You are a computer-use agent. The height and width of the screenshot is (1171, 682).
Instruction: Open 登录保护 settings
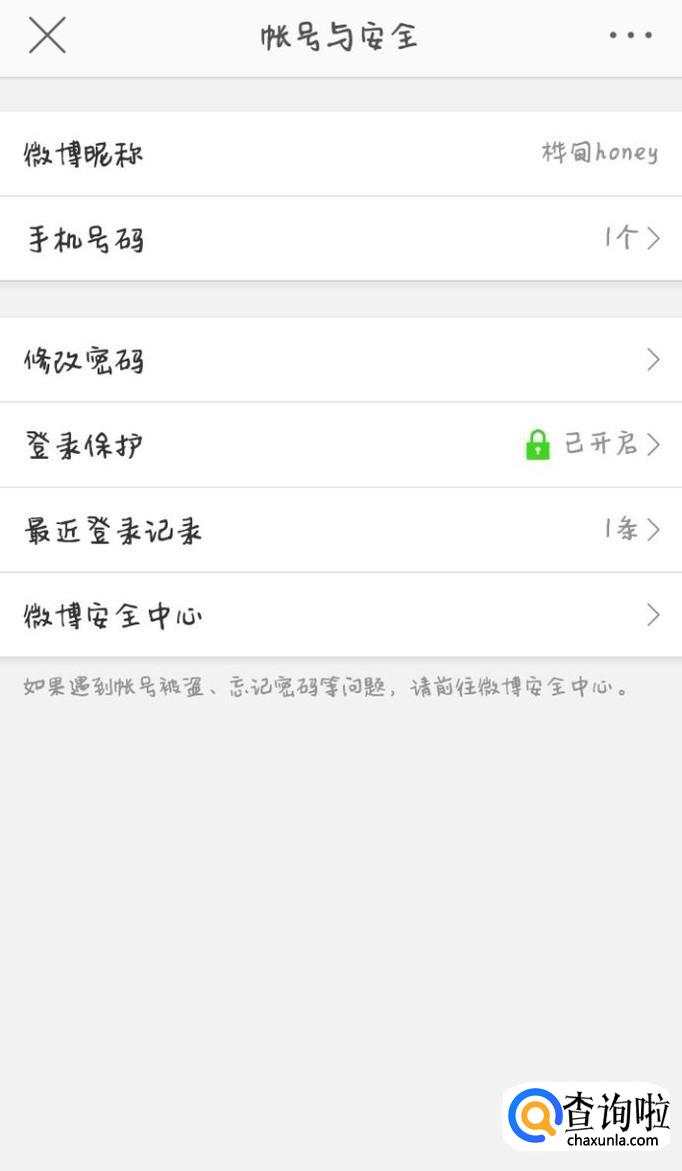pyautogui.click(x=341, y=445)
